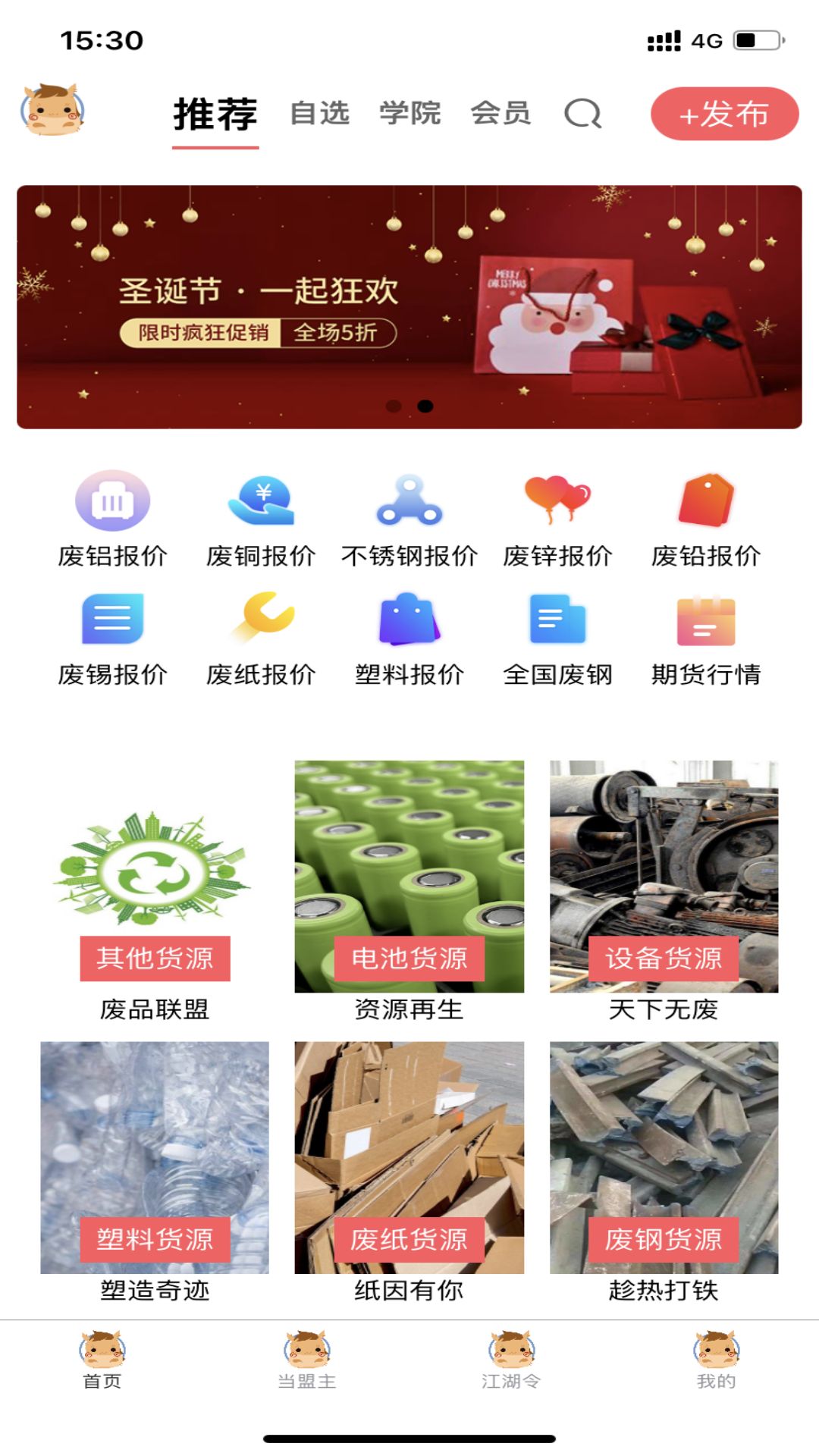Image resolution: width=819 pixels, height=1456 pixels.
Task: Tap the +发布 publish button
Action: [724, 114]
